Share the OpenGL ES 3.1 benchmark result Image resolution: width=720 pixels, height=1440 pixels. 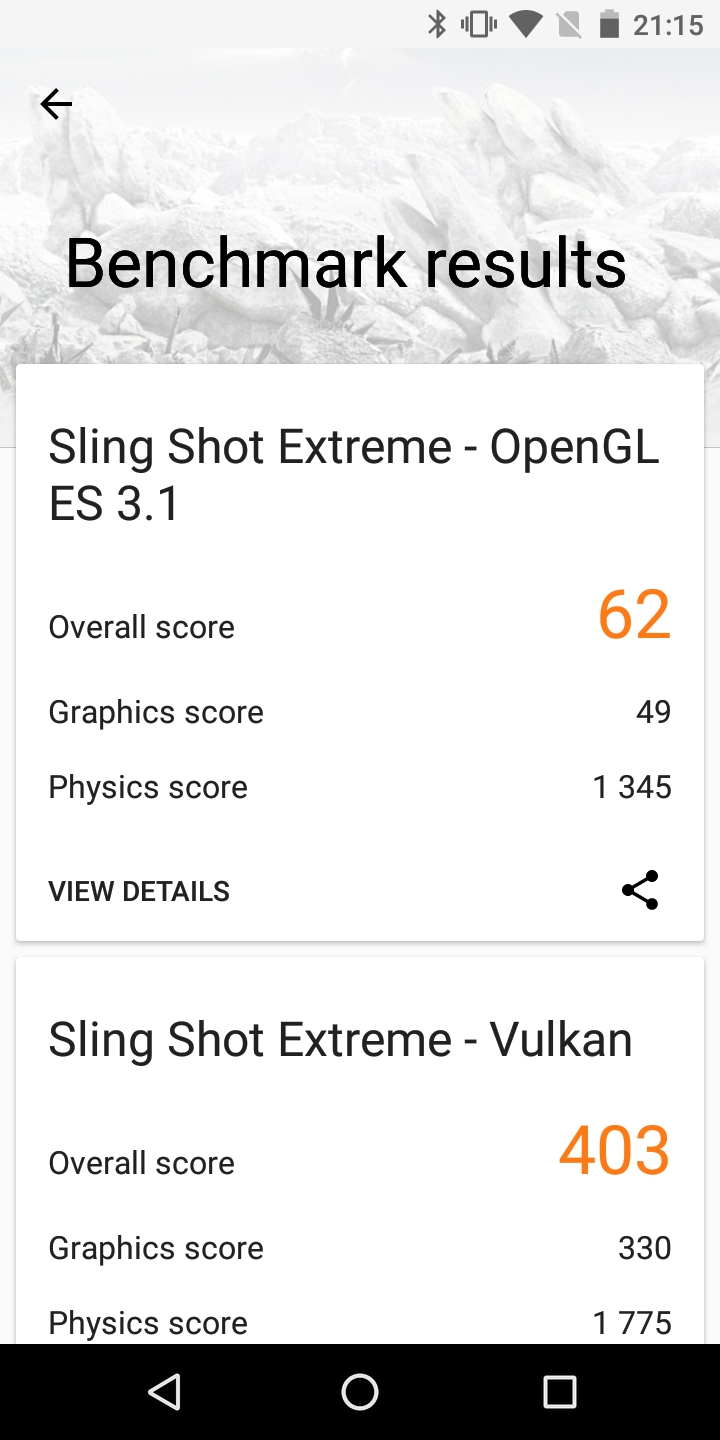tap(640, 890)
